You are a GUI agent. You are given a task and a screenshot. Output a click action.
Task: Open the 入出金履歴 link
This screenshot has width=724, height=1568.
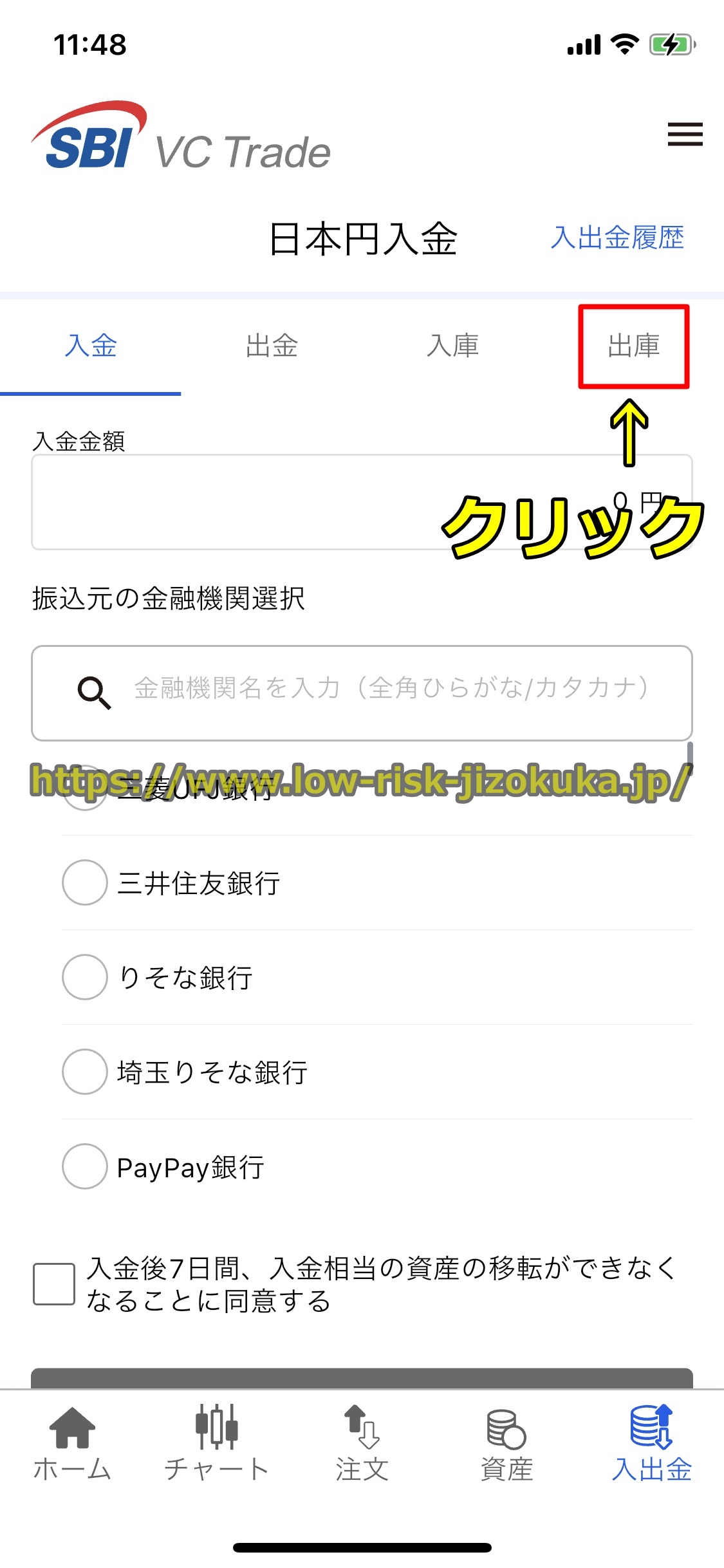point(617,238)
